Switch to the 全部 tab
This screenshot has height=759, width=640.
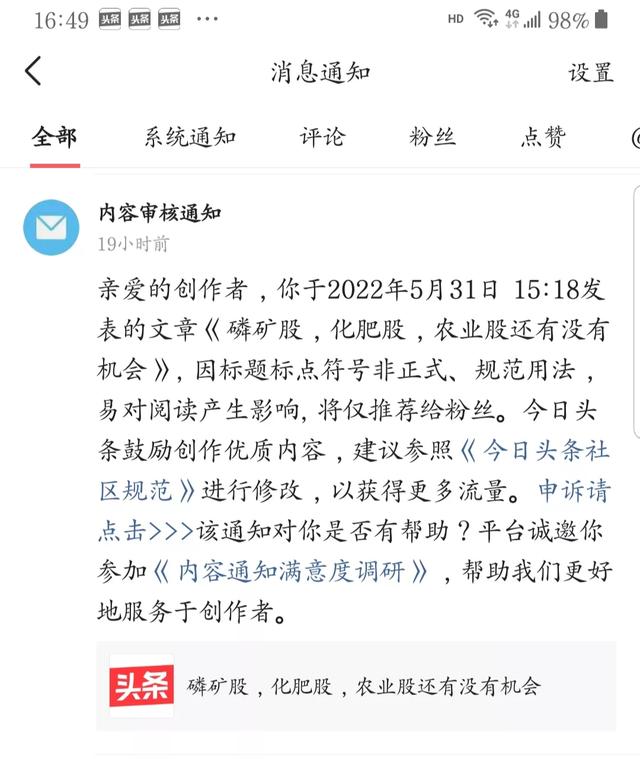point(54,137)
